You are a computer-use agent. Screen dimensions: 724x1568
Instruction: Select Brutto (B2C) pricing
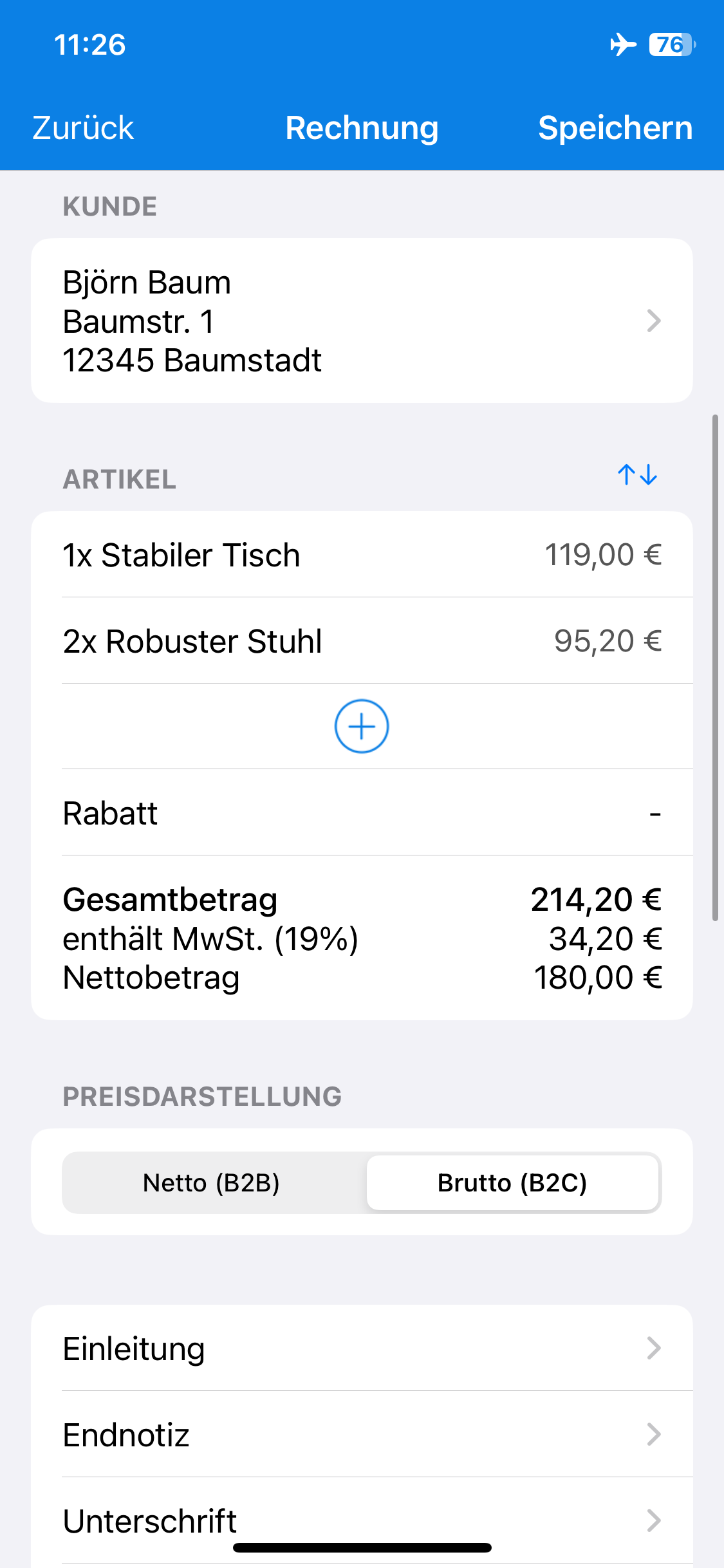(512, 1182)
